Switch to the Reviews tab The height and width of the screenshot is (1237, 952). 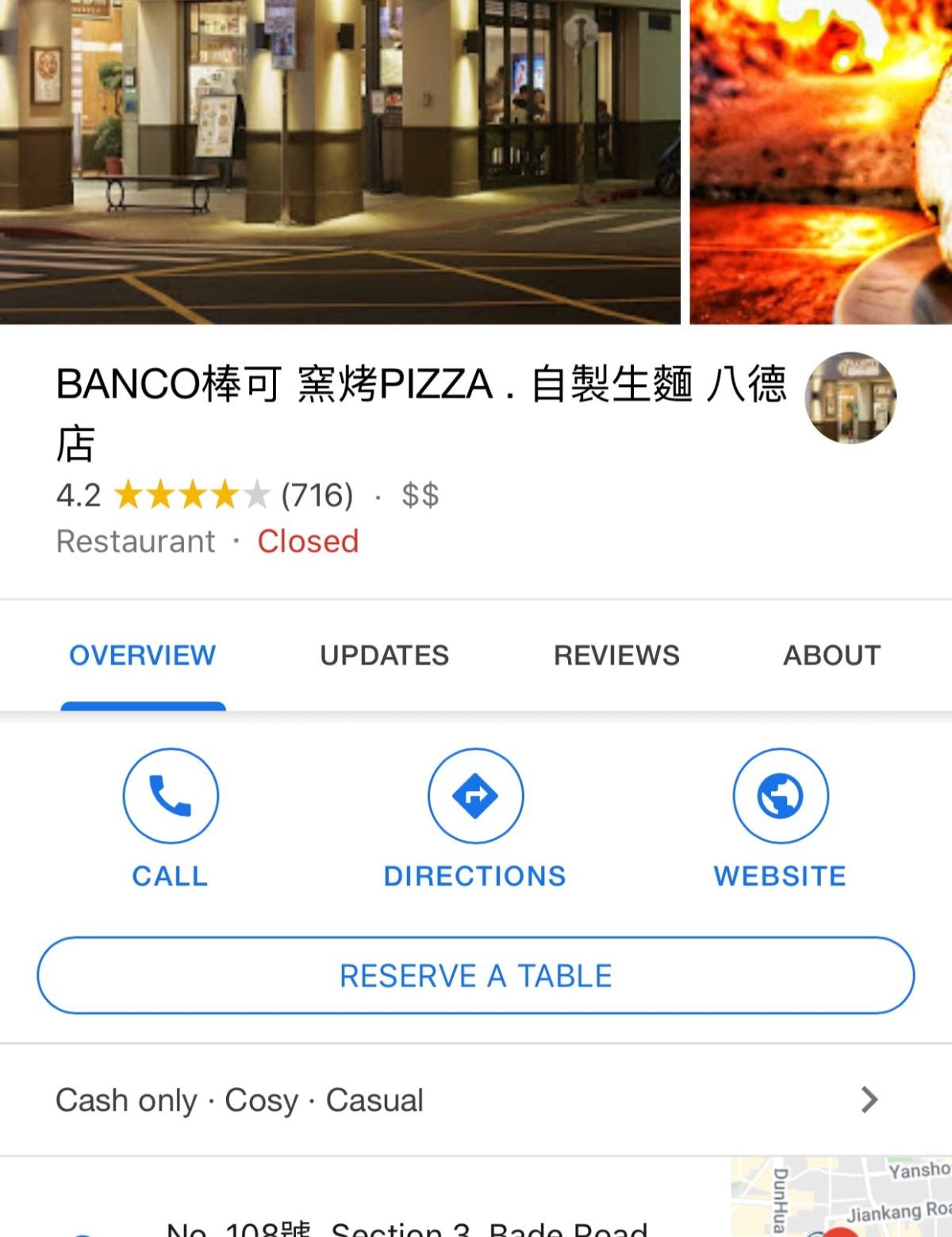tap(616, 655)
